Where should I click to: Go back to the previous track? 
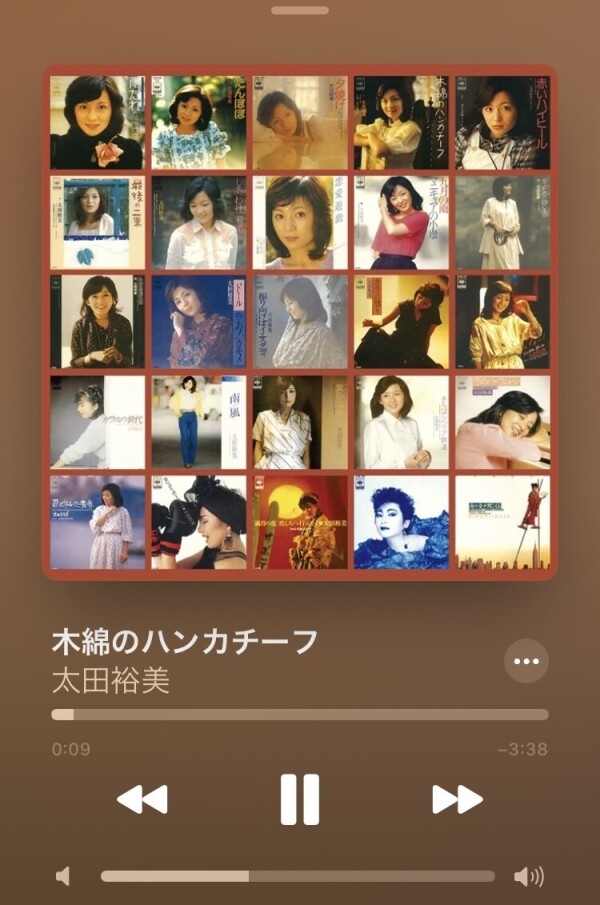click(x=142, y=799)
